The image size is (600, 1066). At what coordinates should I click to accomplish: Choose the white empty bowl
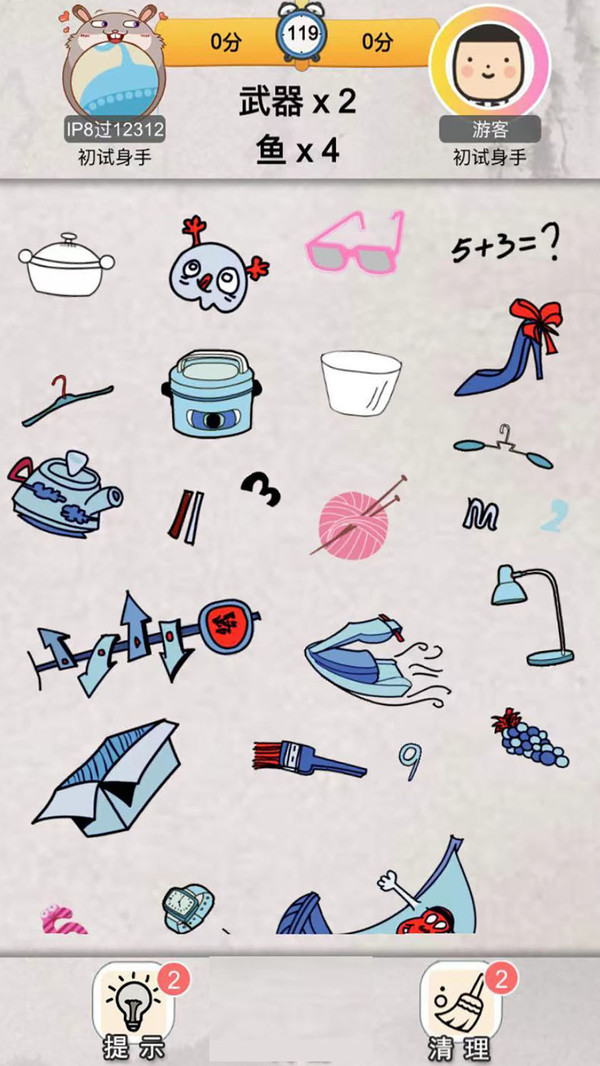[361, 383]
